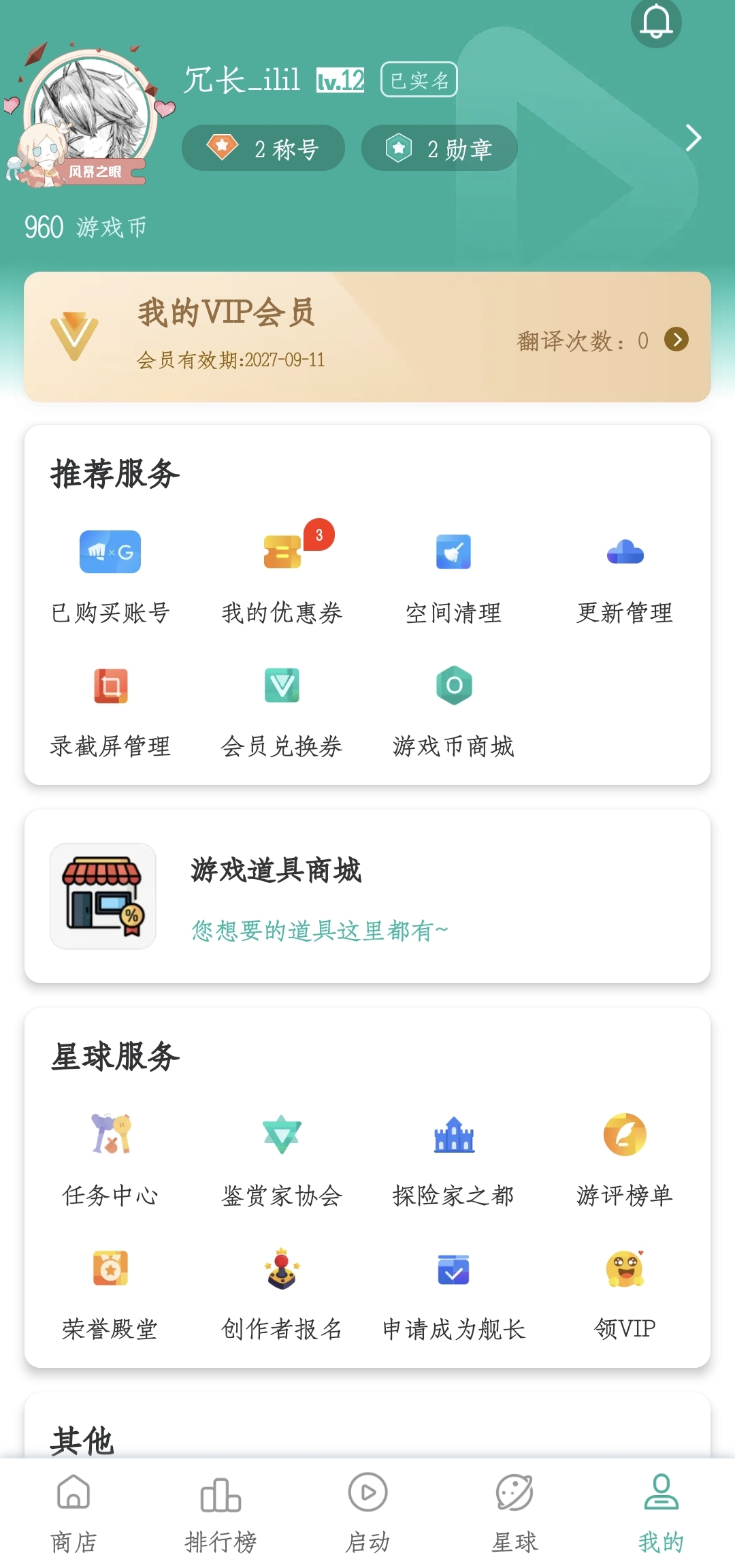Viewport: 735px width, 1568px height.
Task: Open 录截屏管理 screenshot manager
Action: point(110,709)
